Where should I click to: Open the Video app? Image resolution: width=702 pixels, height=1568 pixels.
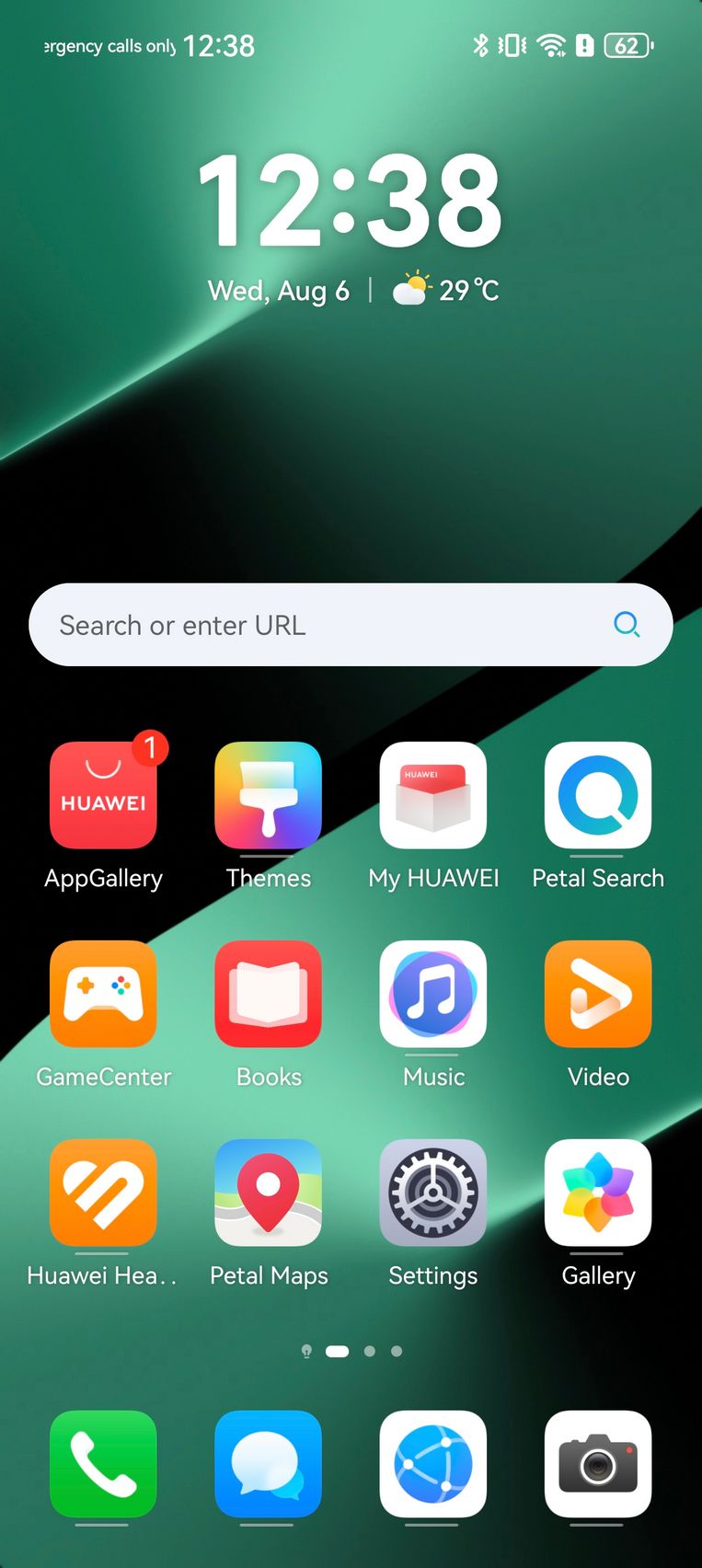point(598,994)
